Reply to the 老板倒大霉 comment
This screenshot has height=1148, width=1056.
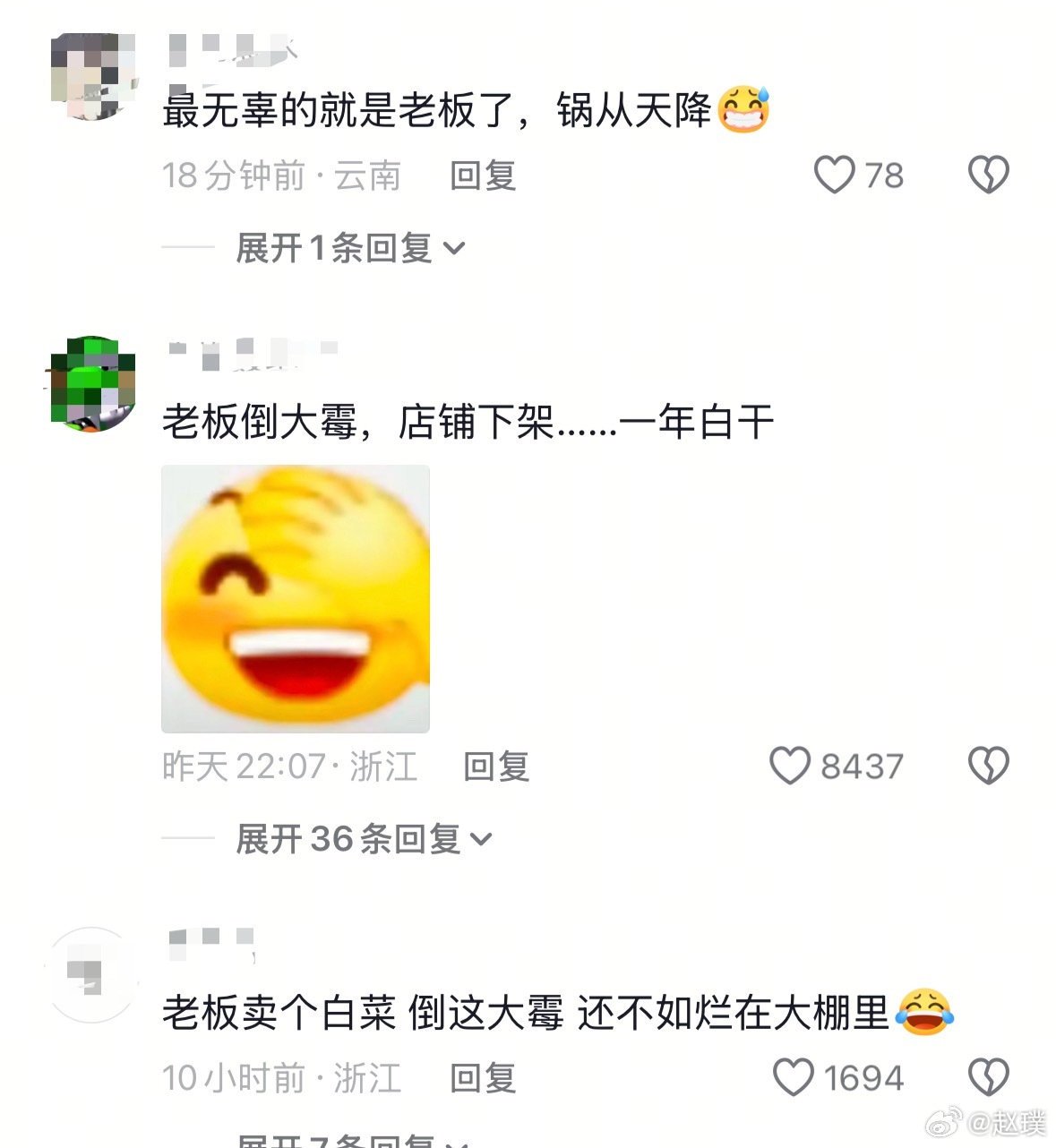coord(496,767)
